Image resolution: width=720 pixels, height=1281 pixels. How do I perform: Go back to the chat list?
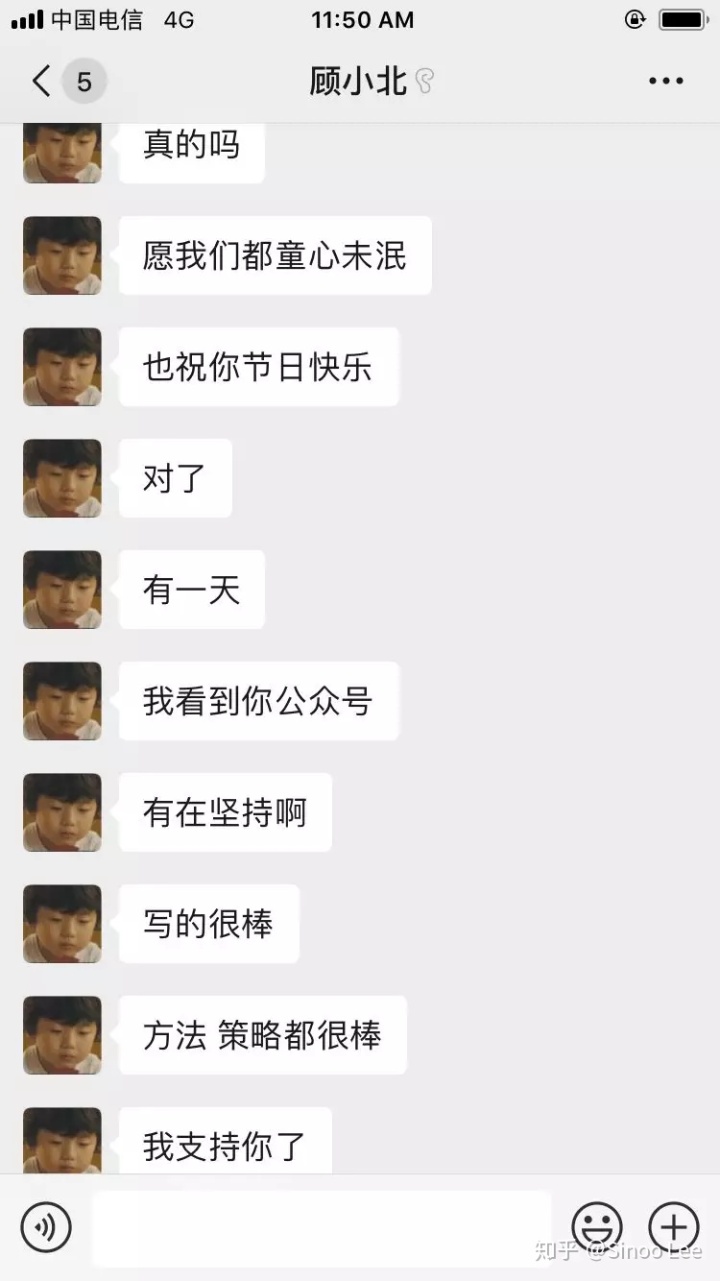coord(43,81)
